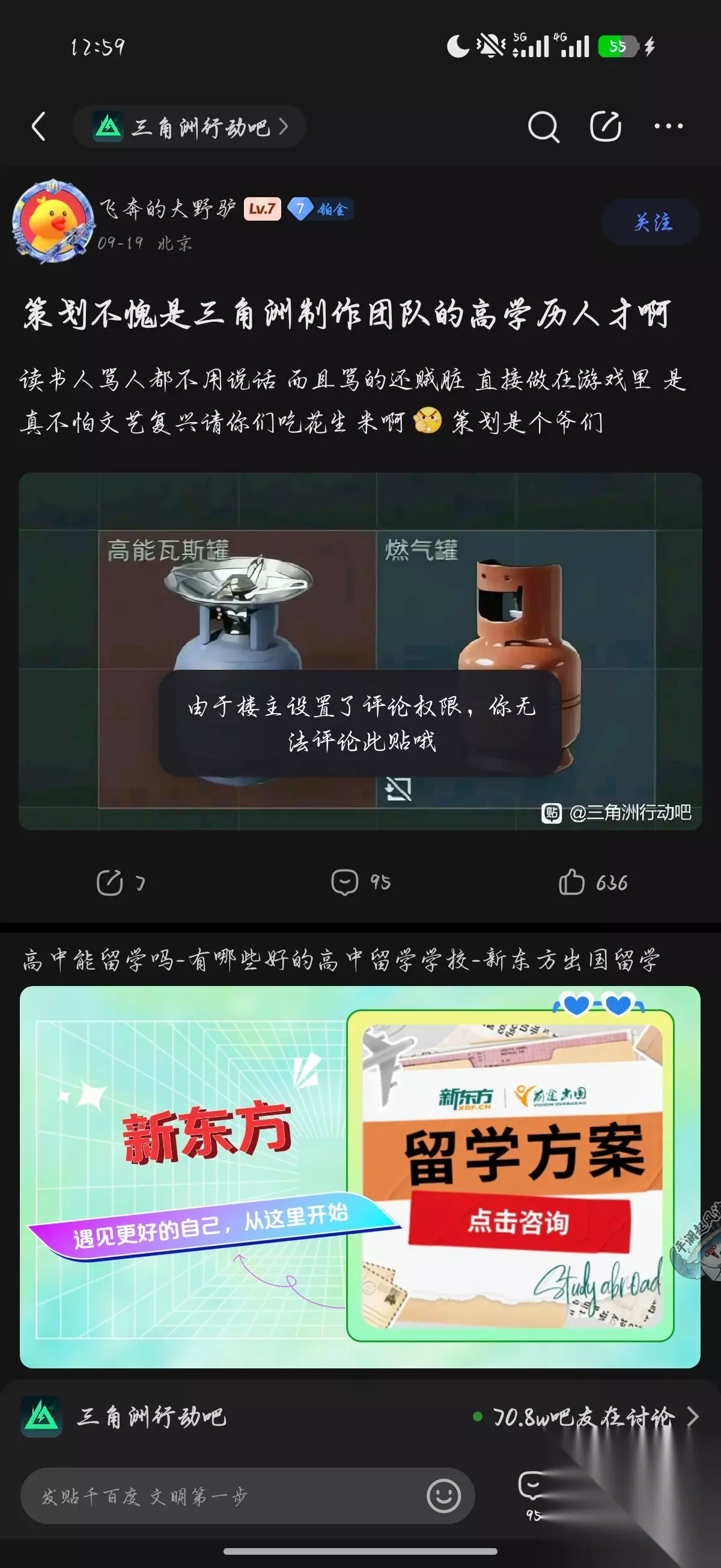Tap the 发贴千百度 reply input field

[247, 1496]
